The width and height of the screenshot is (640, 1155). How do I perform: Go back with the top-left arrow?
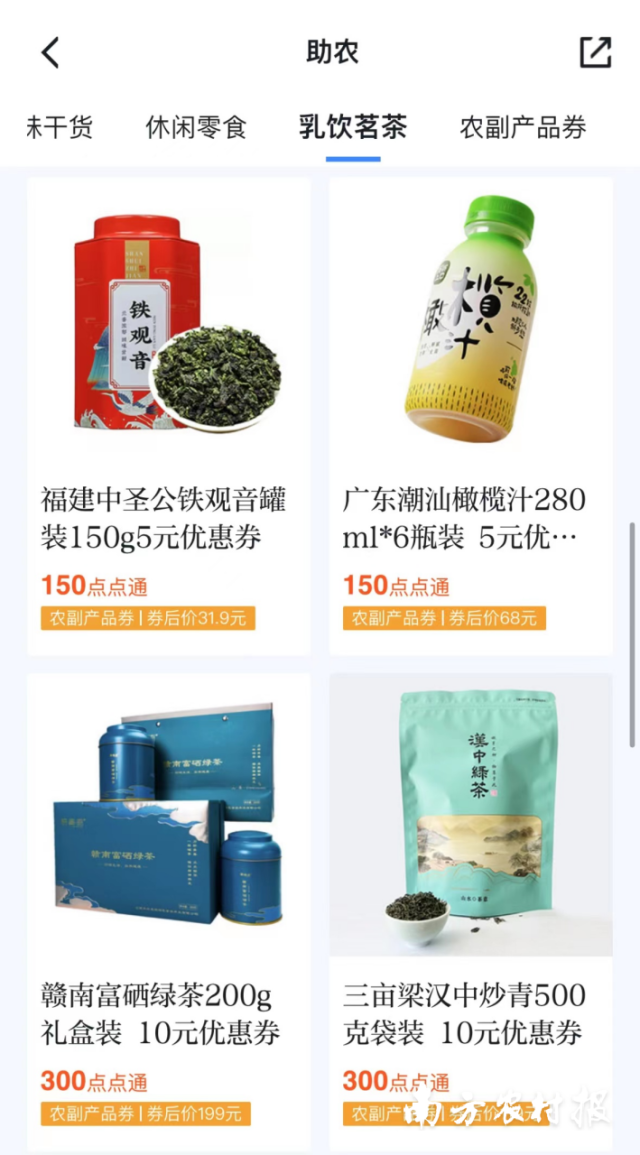(51, 52)
